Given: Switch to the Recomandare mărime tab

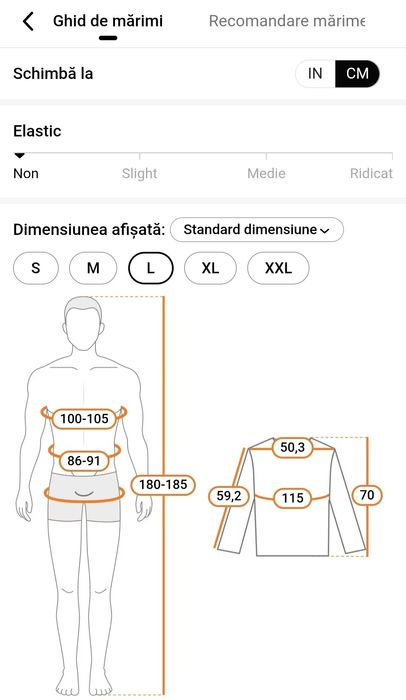Looking at the screenshot, I should 287,21.
